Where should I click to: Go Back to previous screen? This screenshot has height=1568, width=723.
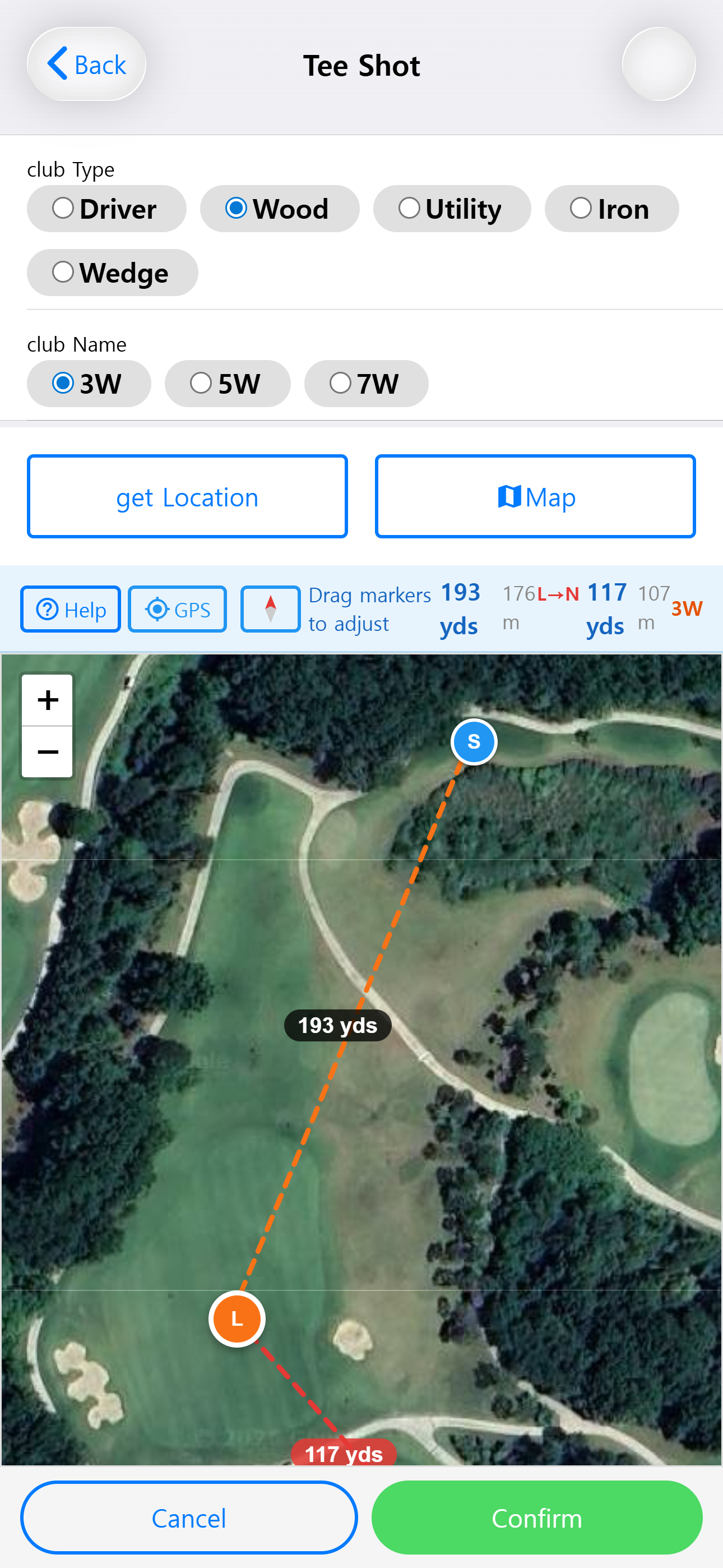coord(85,63)
